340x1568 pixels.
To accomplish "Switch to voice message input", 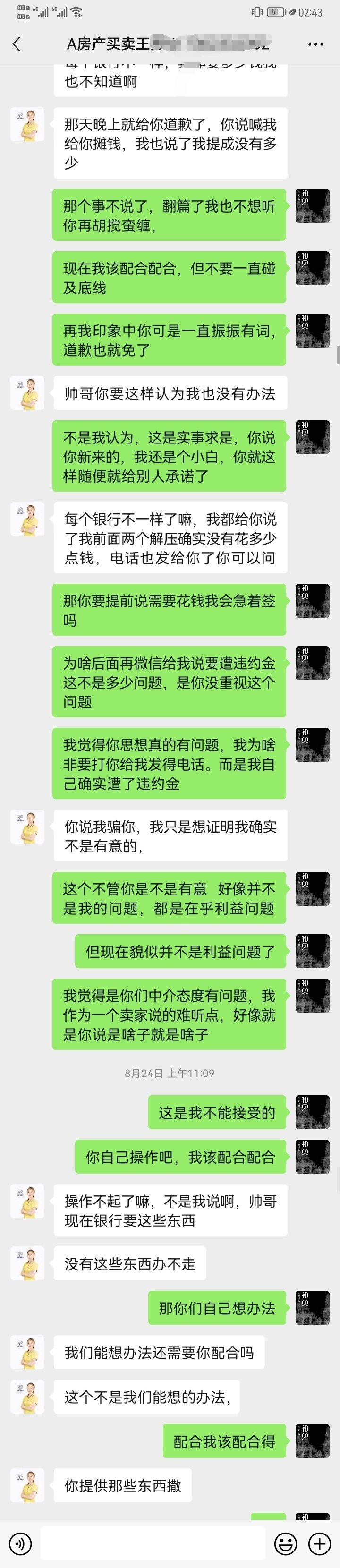I will (x=21, y=1543).
